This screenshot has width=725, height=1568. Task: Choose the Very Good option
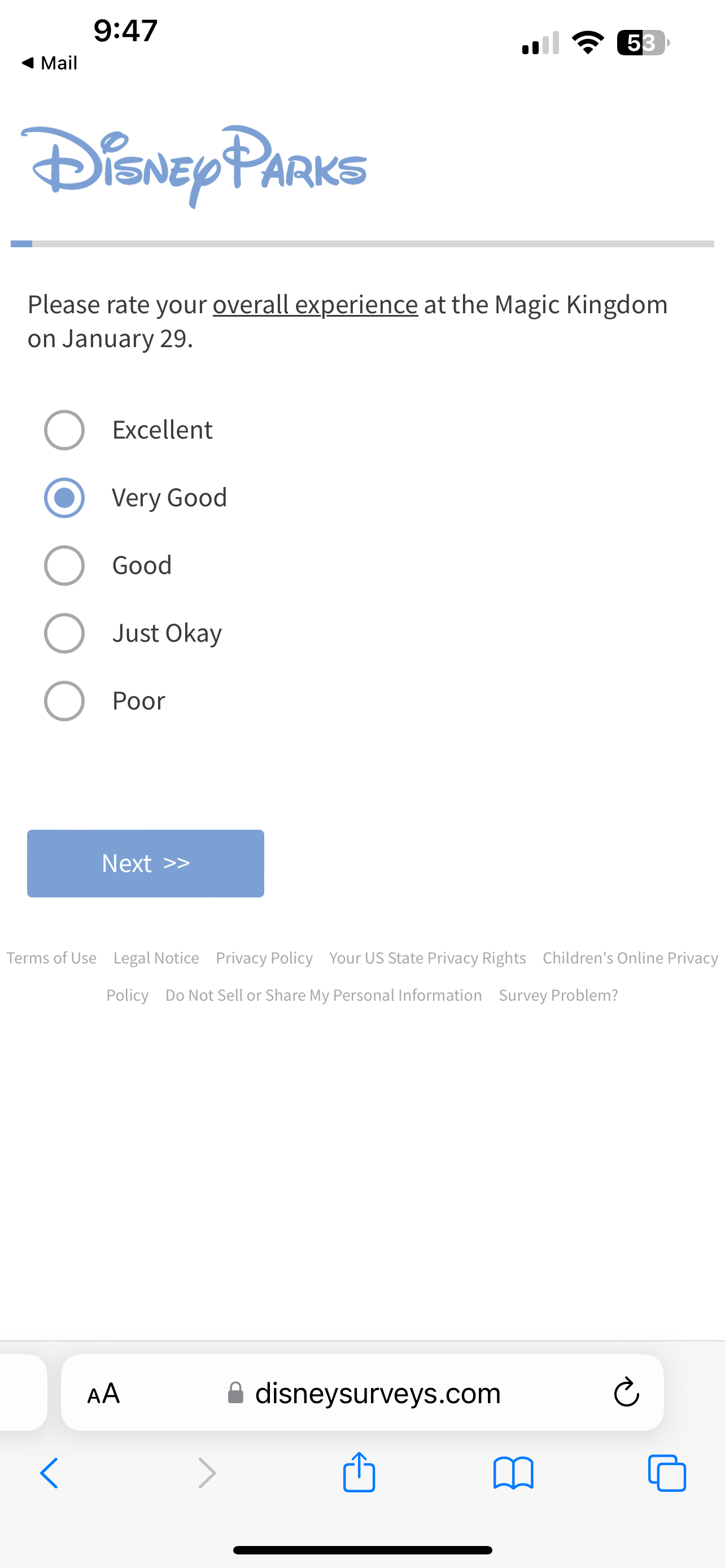pos(64,497)
